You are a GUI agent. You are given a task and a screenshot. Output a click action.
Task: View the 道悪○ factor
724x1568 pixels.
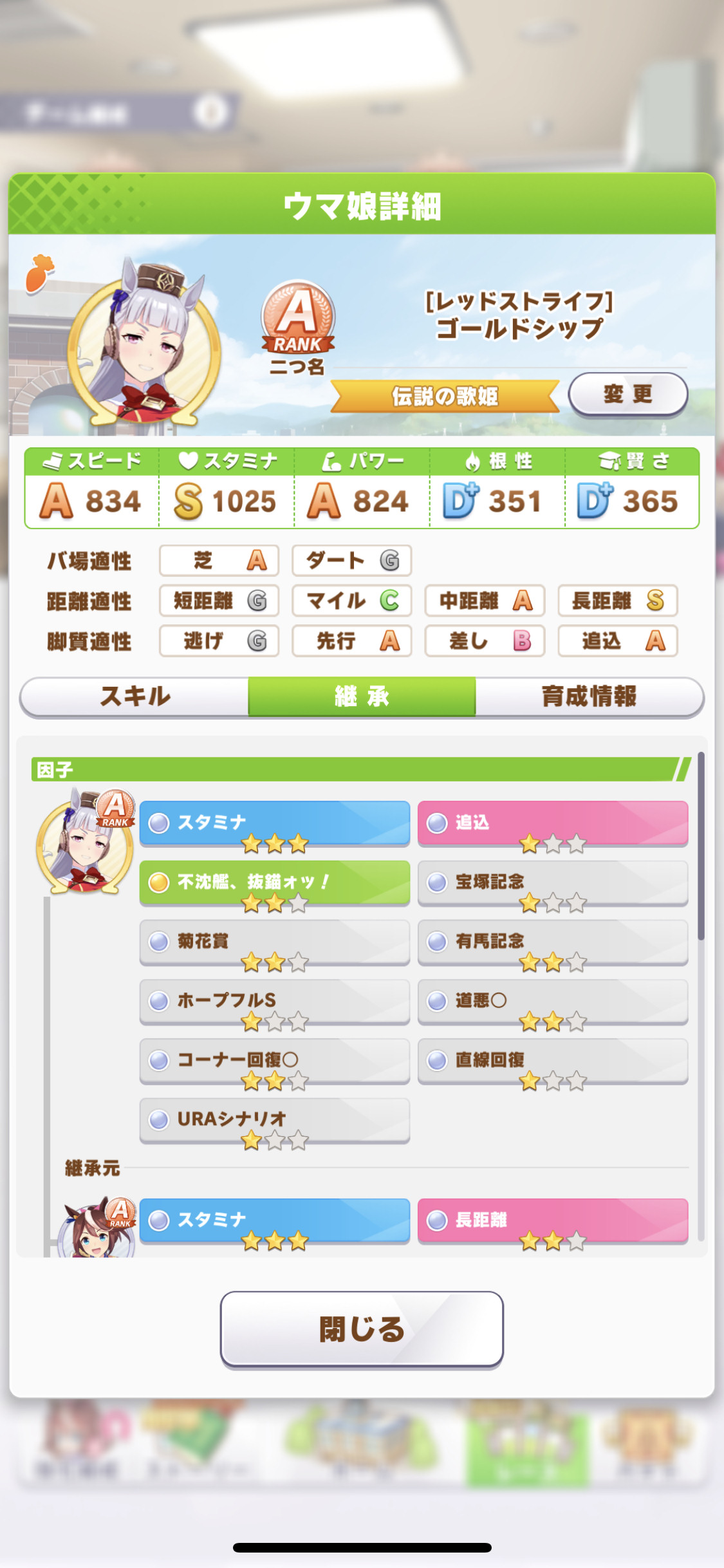553,1001
